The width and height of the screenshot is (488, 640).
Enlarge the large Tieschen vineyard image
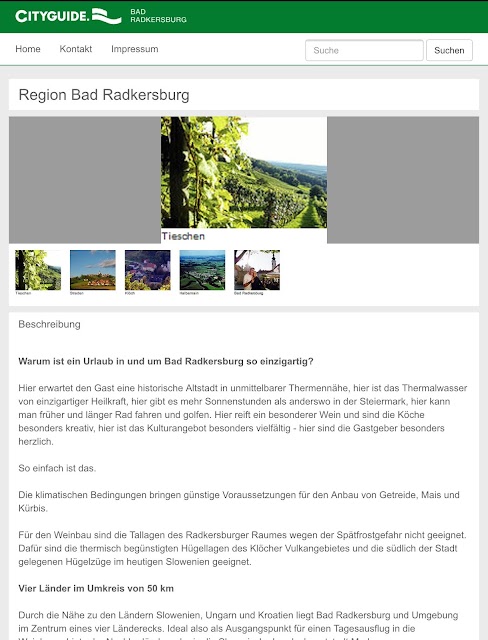(x=244, y=172)
